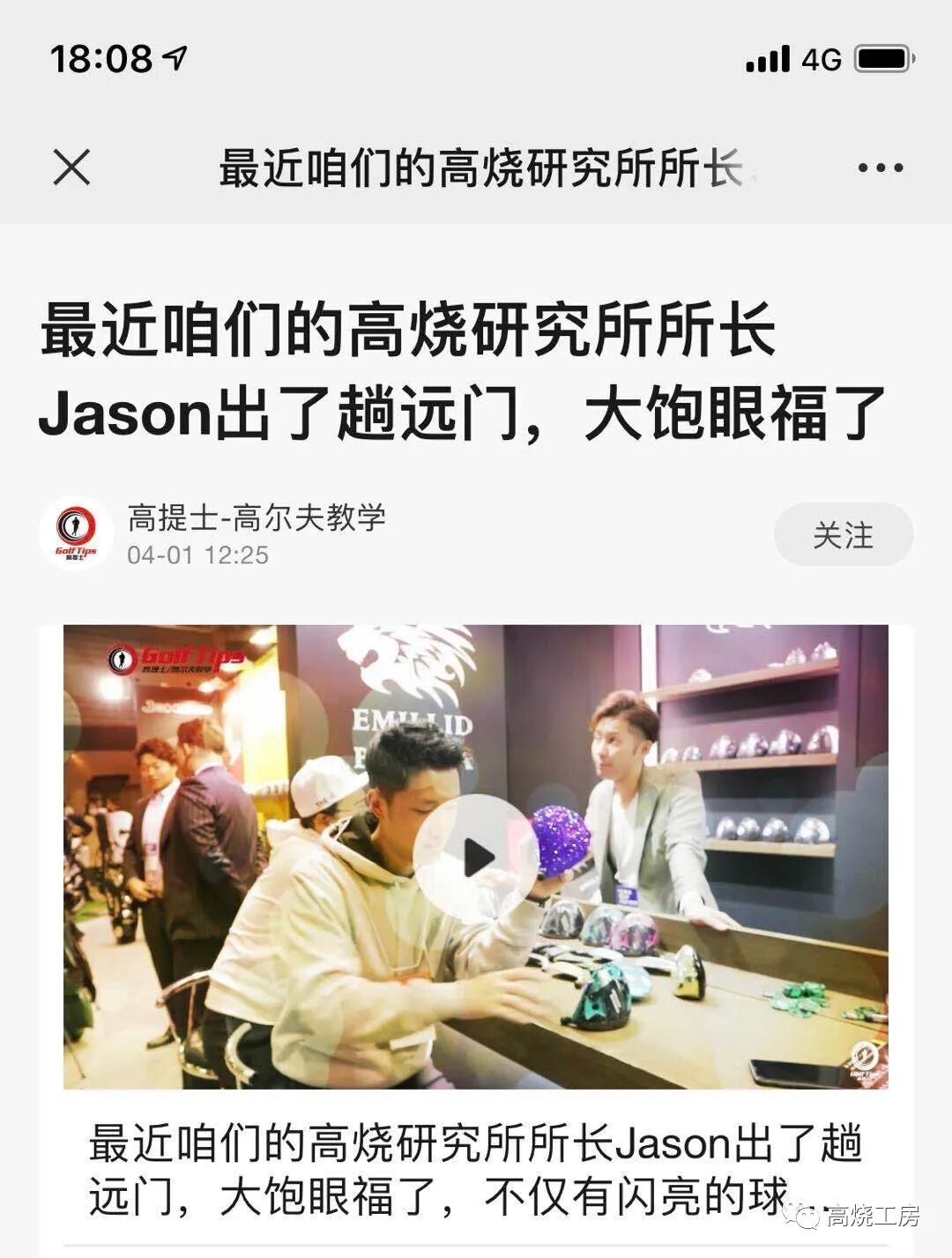
Task: Open 高提士-高尔夫教学 account profile
Action: click(257, 517)
